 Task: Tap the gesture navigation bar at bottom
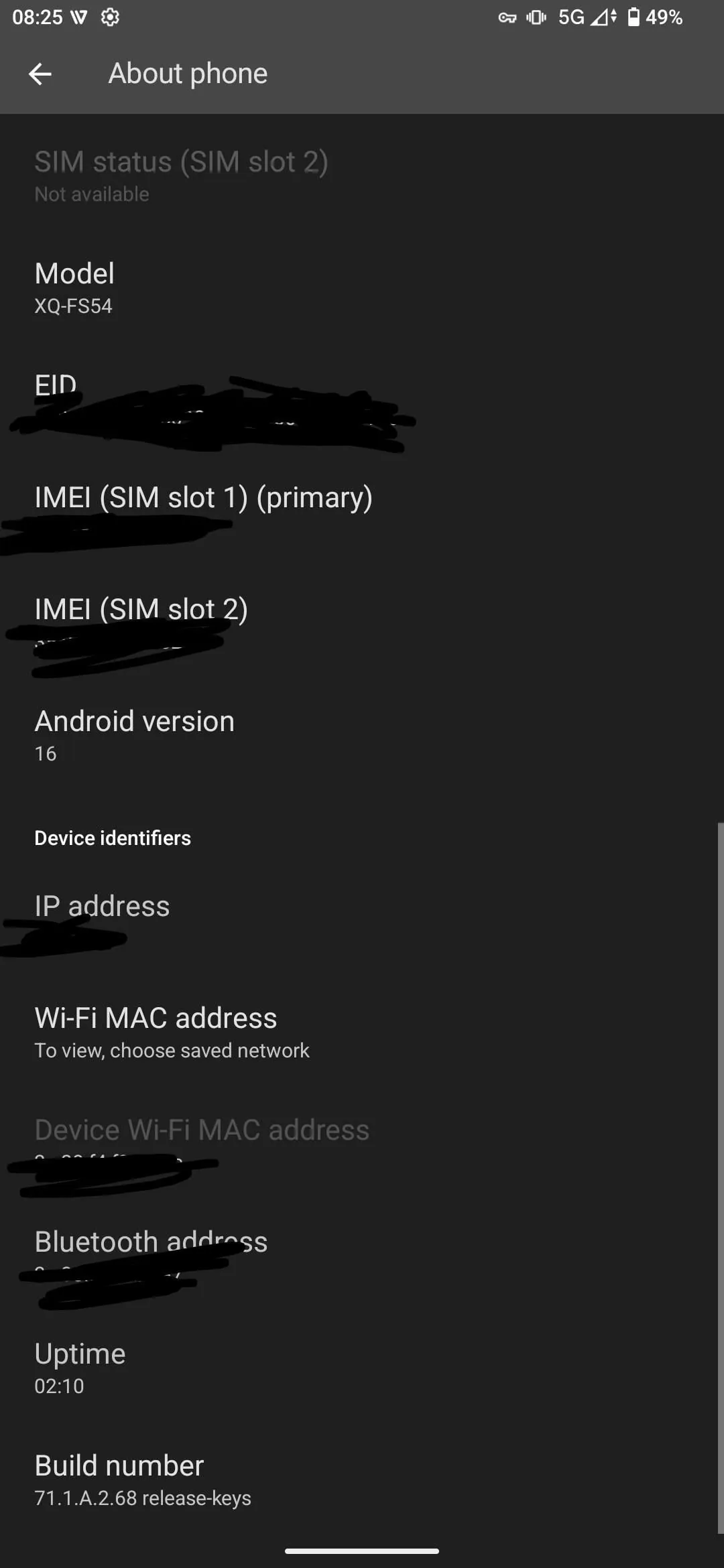point(362,1550)
